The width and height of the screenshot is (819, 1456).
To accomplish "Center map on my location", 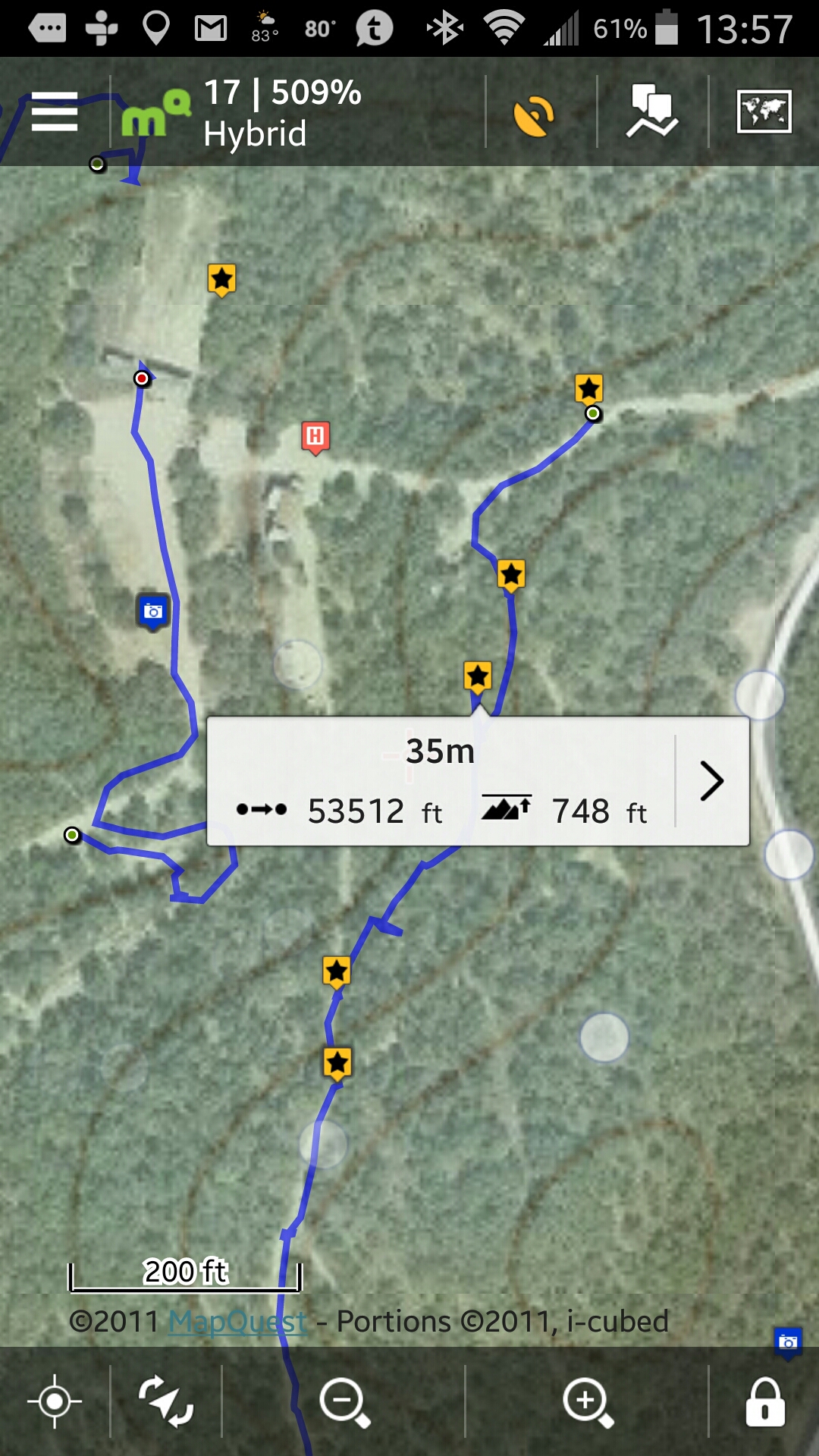I will tap(55, 1401).
